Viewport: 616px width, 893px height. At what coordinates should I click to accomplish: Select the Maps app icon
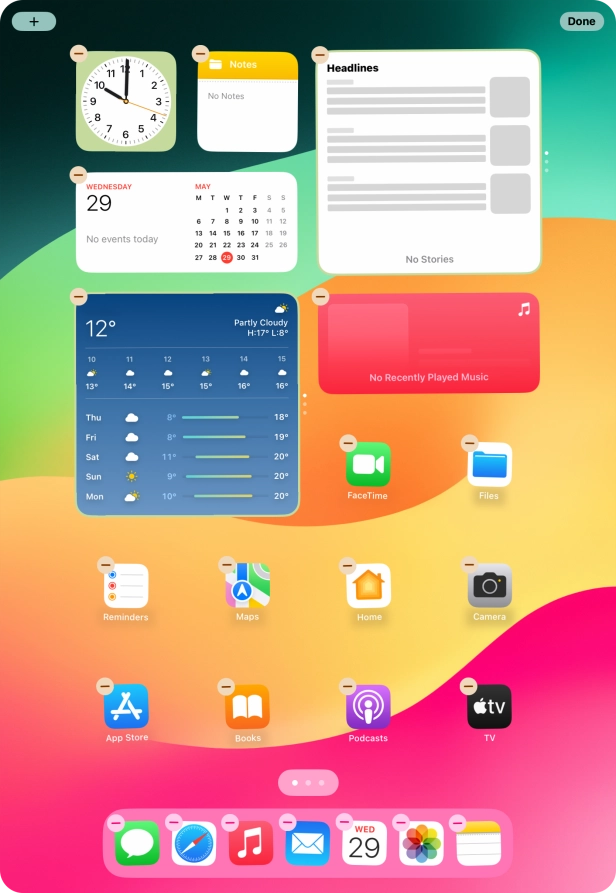(247, 586)
